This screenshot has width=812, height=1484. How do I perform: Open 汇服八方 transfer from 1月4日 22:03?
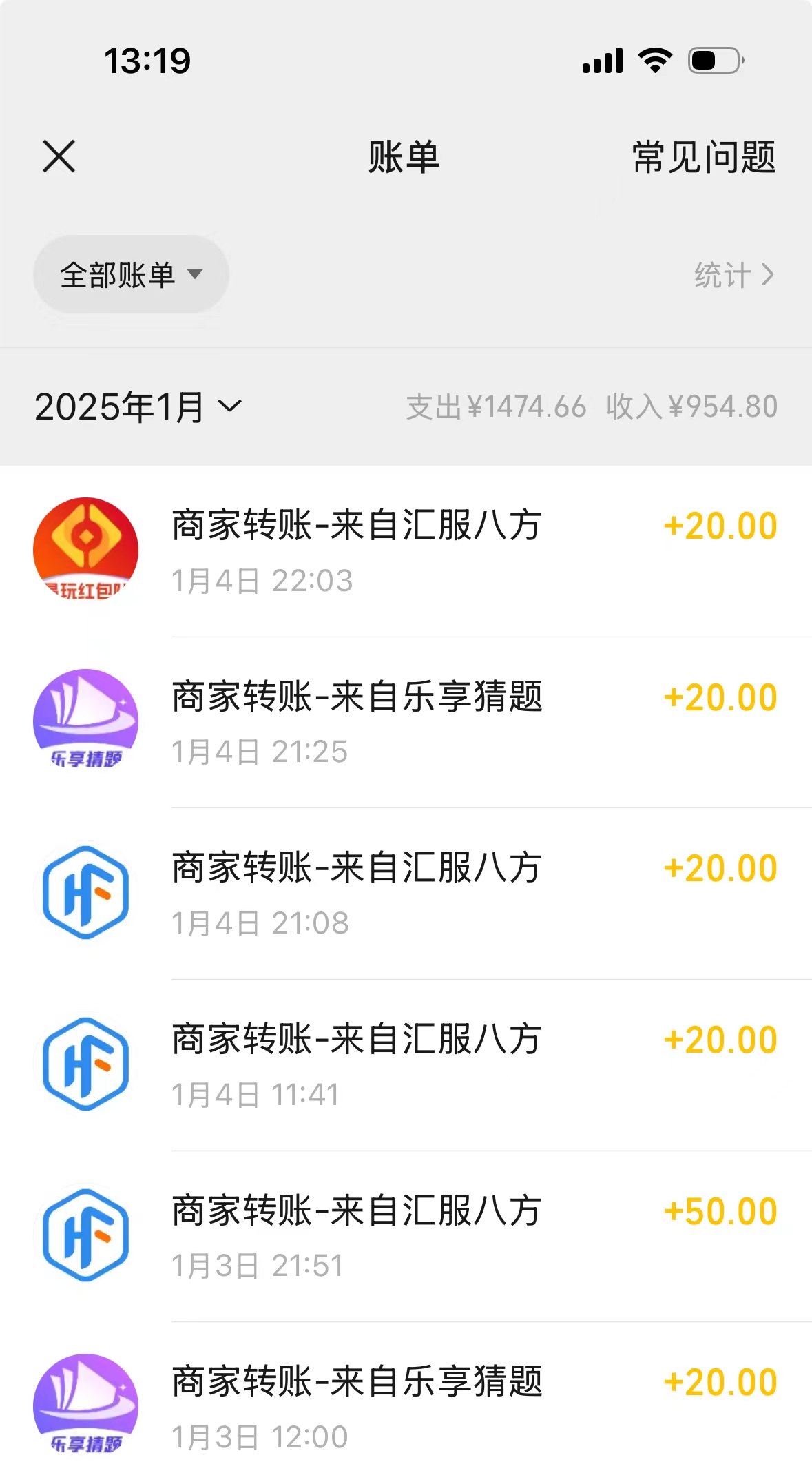tap(406, 551)
